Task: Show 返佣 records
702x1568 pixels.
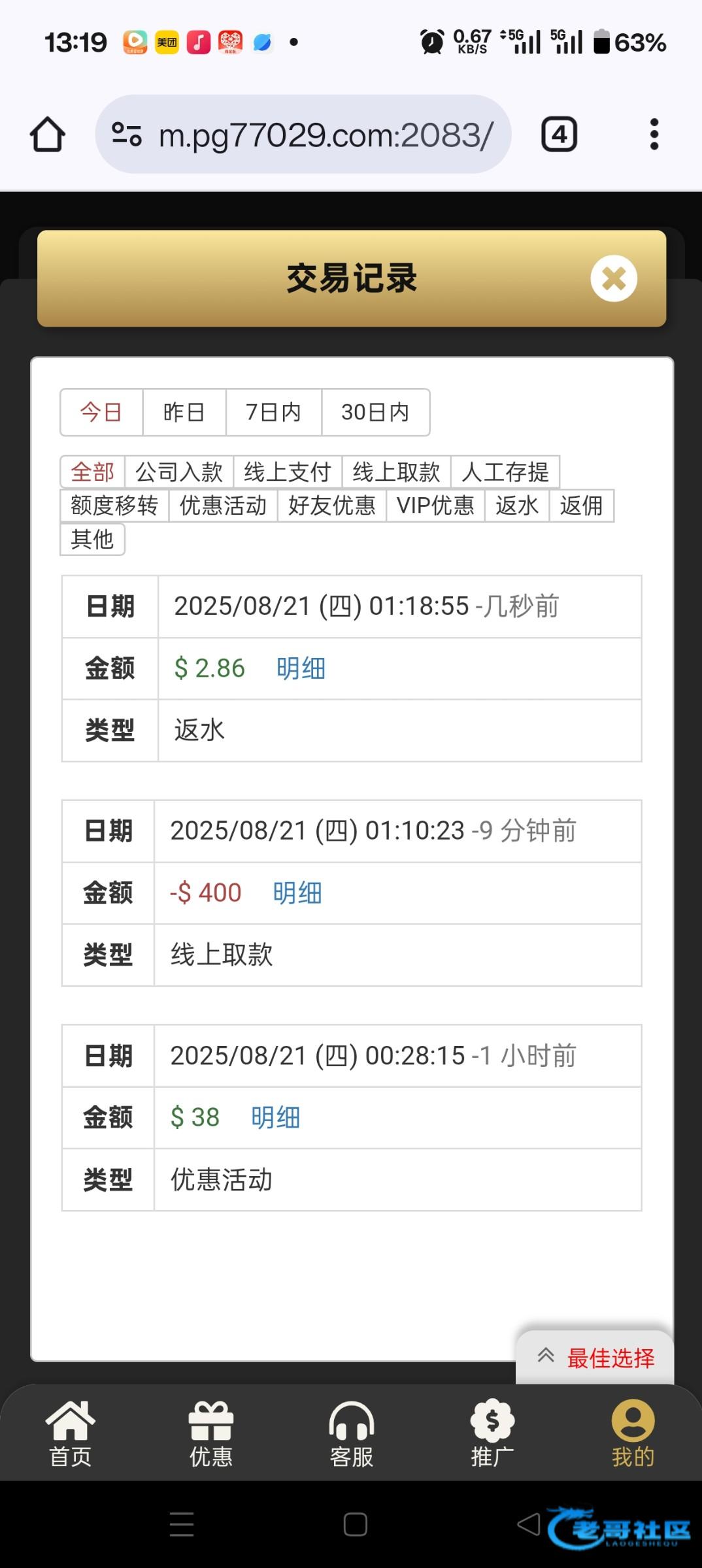Action: pyautogui.click(x=581, y=506)
